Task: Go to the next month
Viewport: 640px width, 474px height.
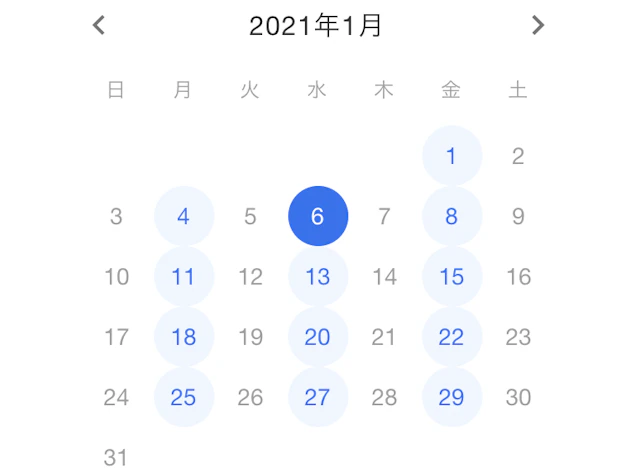Action: tap(538, 25)
